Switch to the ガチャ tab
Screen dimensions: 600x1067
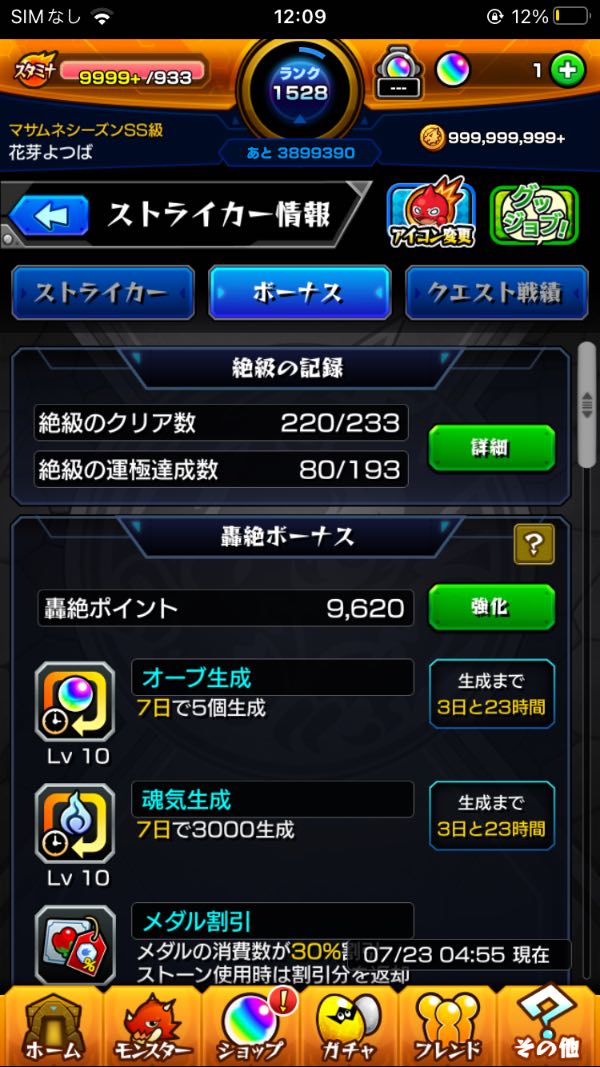pyautogui.click(x=349, y=1027)
